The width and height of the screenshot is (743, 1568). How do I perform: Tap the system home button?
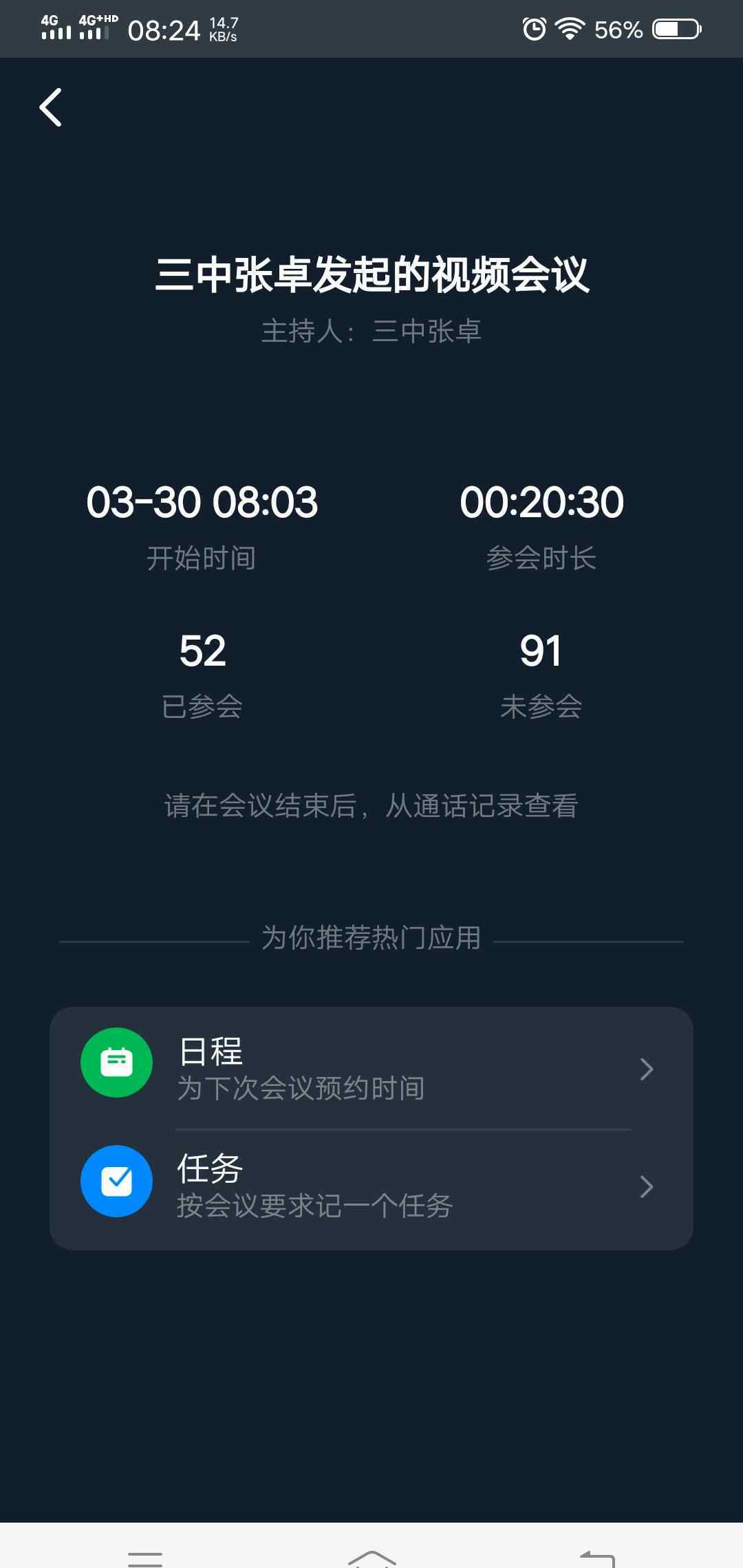371,1556
